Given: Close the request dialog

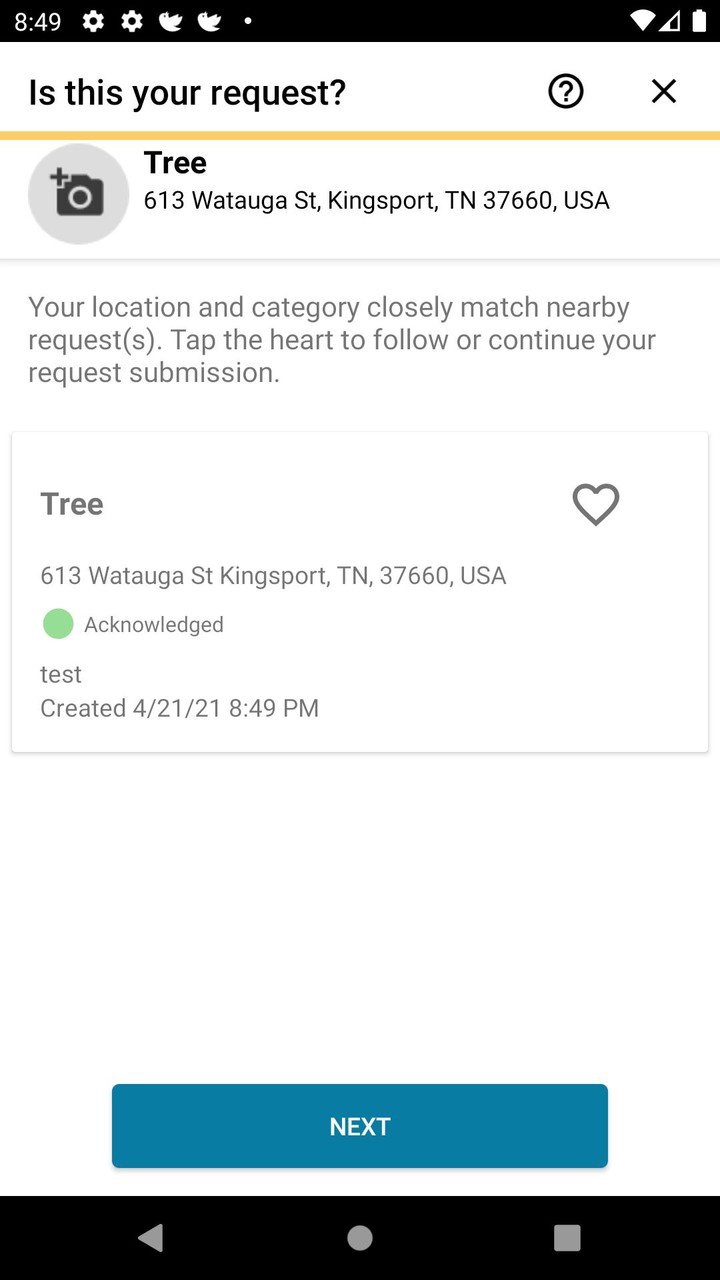Looking at the screenshot, I should coord(664,92).
